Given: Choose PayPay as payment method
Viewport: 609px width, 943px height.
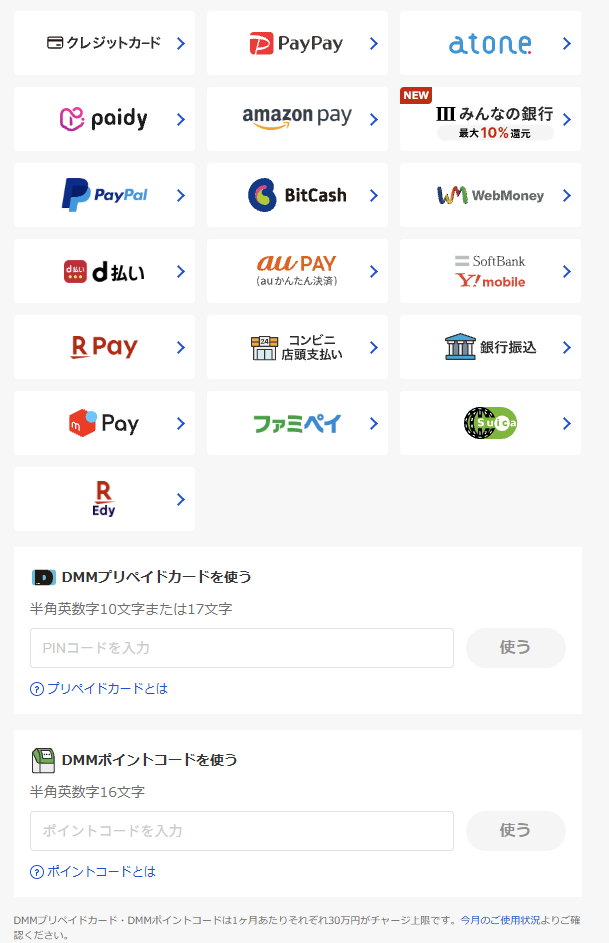Looking at the screenshot, I should click(x=297, y=43).
